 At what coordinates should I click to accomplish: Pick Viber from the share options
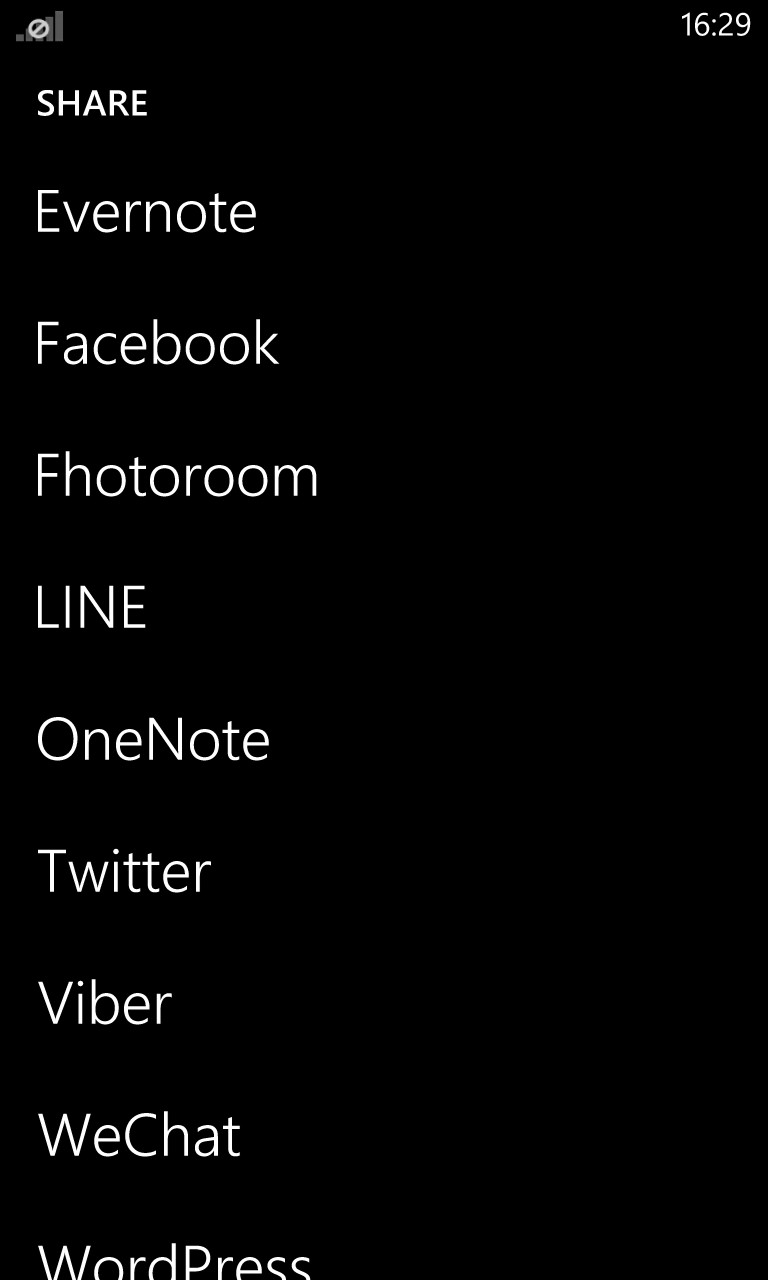click(x=105, y=1004)
